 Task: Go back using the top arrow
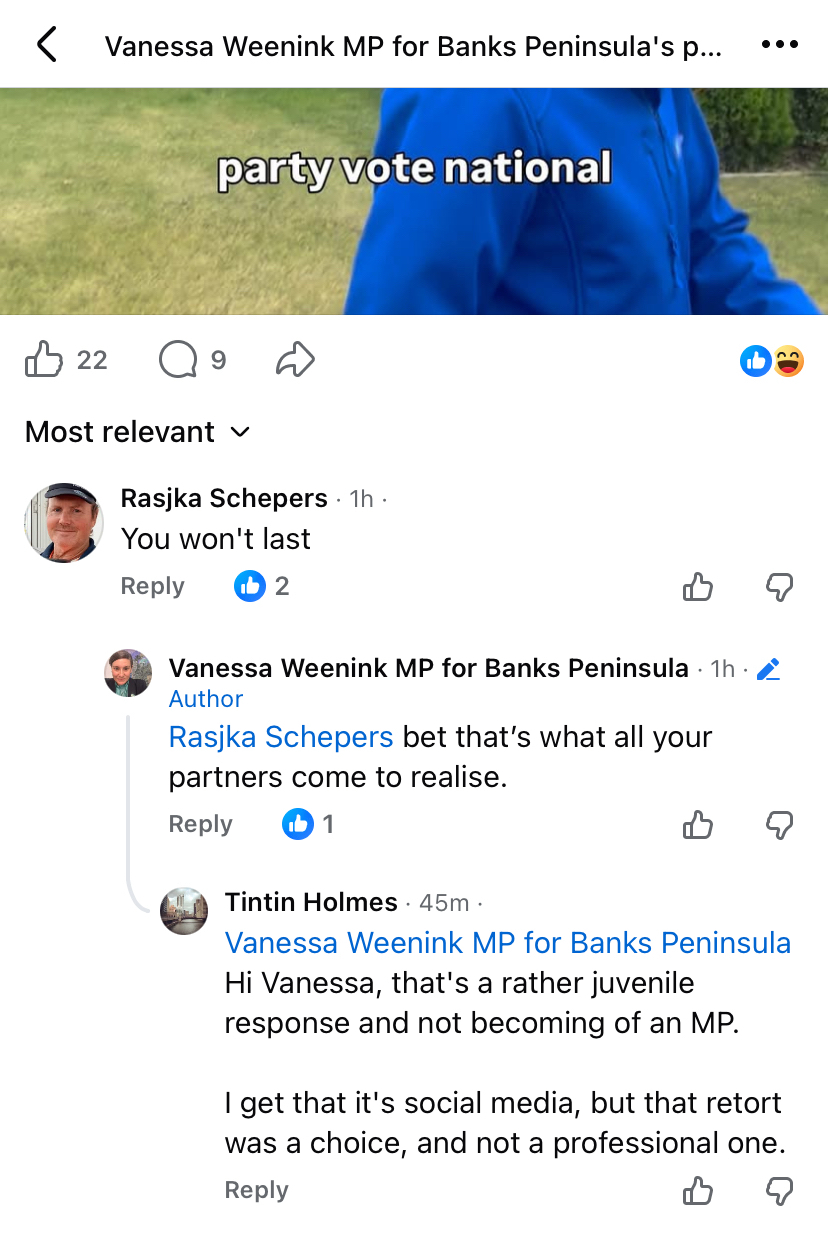coord(47,45)
